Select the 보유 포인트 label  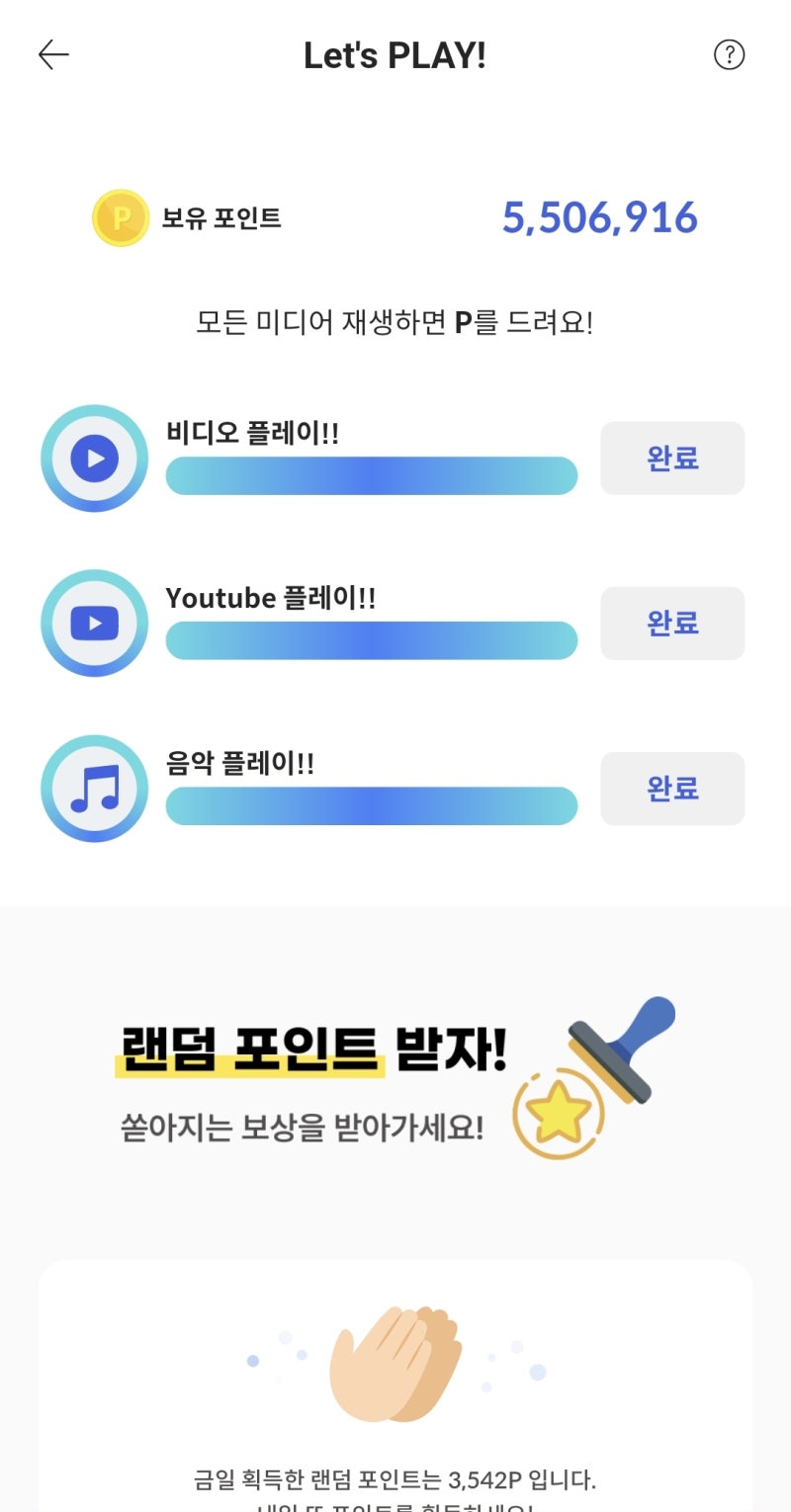coord(220,217)
